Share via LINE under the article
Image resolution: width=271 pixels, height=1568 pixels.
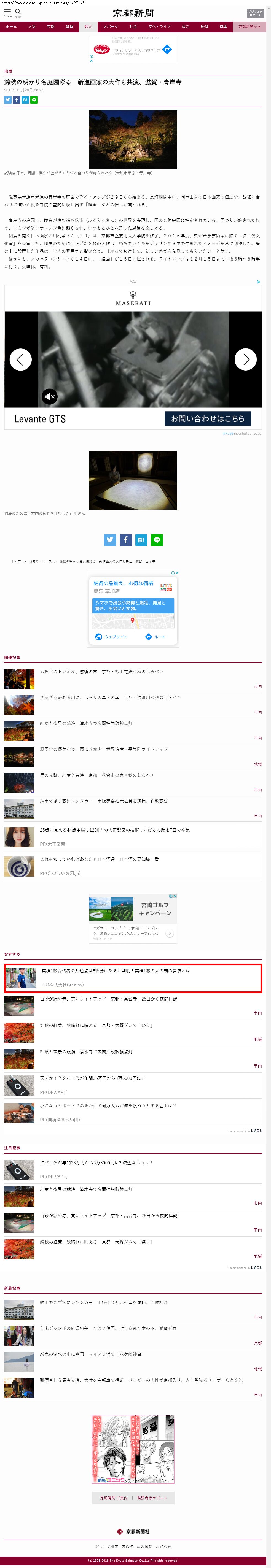click(157, 540)
